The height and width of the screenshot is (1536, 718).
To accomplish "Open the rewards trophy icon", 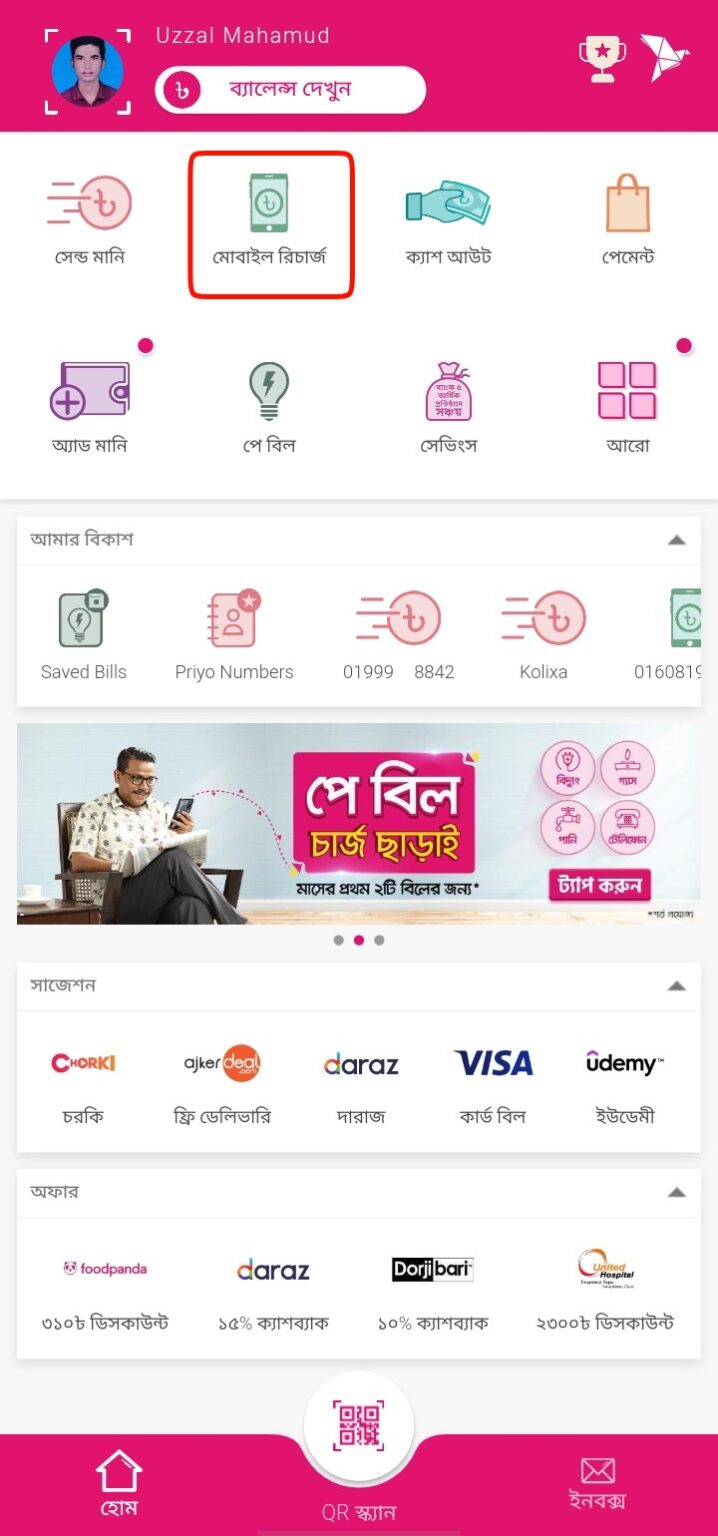I will [x=602, y=59].
